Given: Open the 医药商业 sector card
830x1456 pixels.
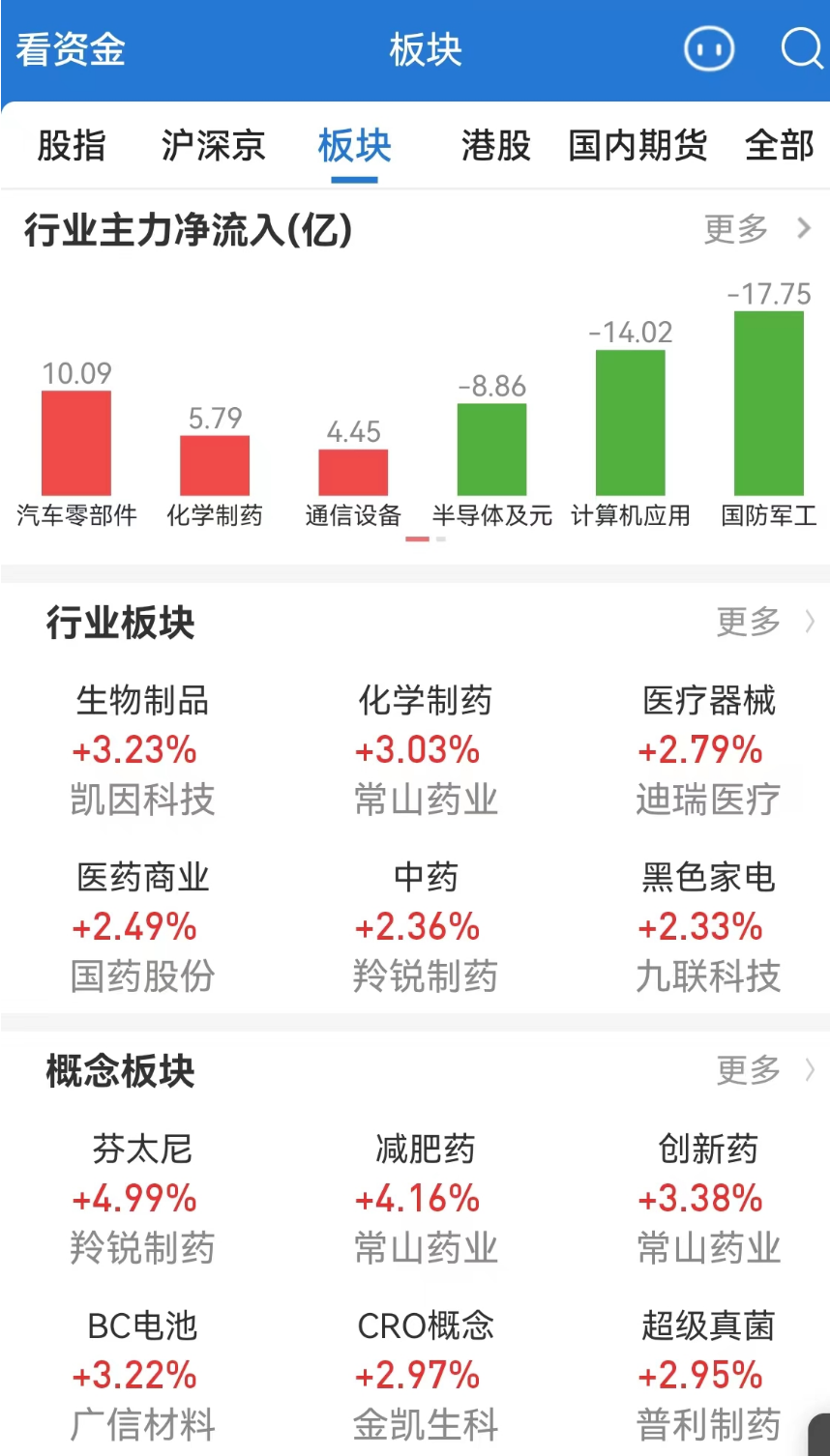Looking at the screenshot, I should (142, 926).
